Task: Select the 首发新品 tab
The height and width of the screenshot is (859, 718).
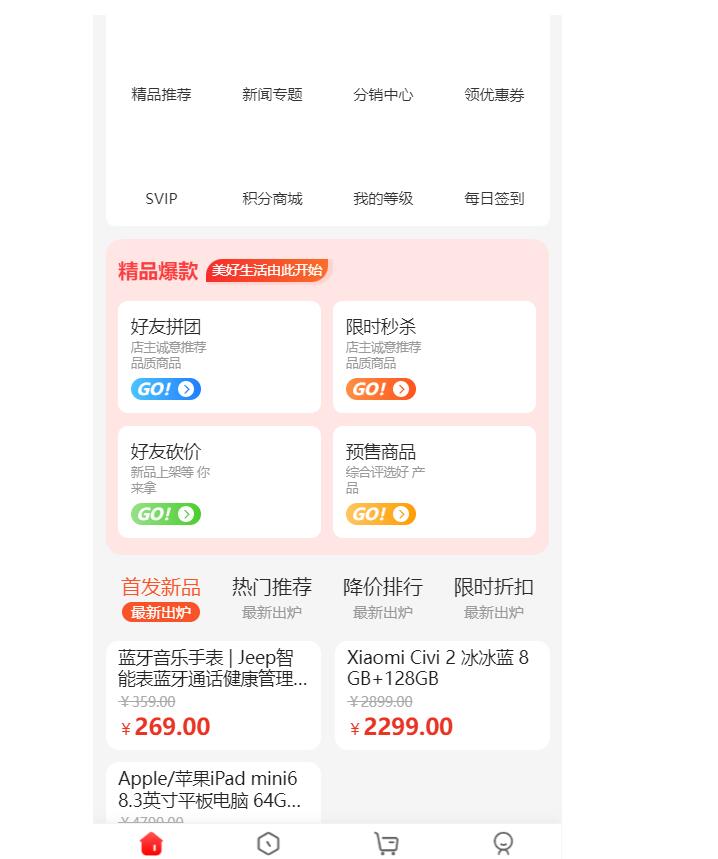Action: click(161, 597)
